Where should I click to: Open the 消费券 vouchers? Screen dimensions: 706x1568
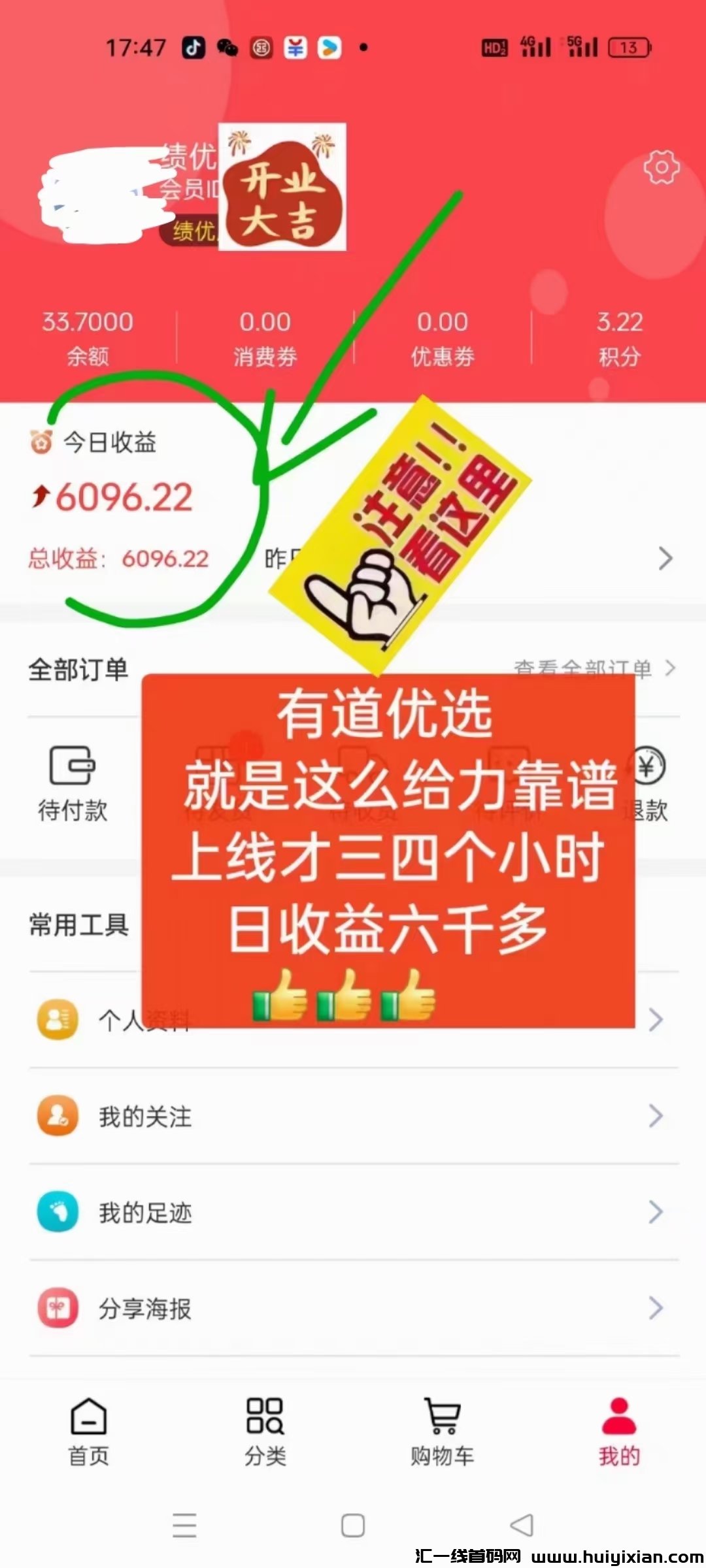(x=265, y=338)
